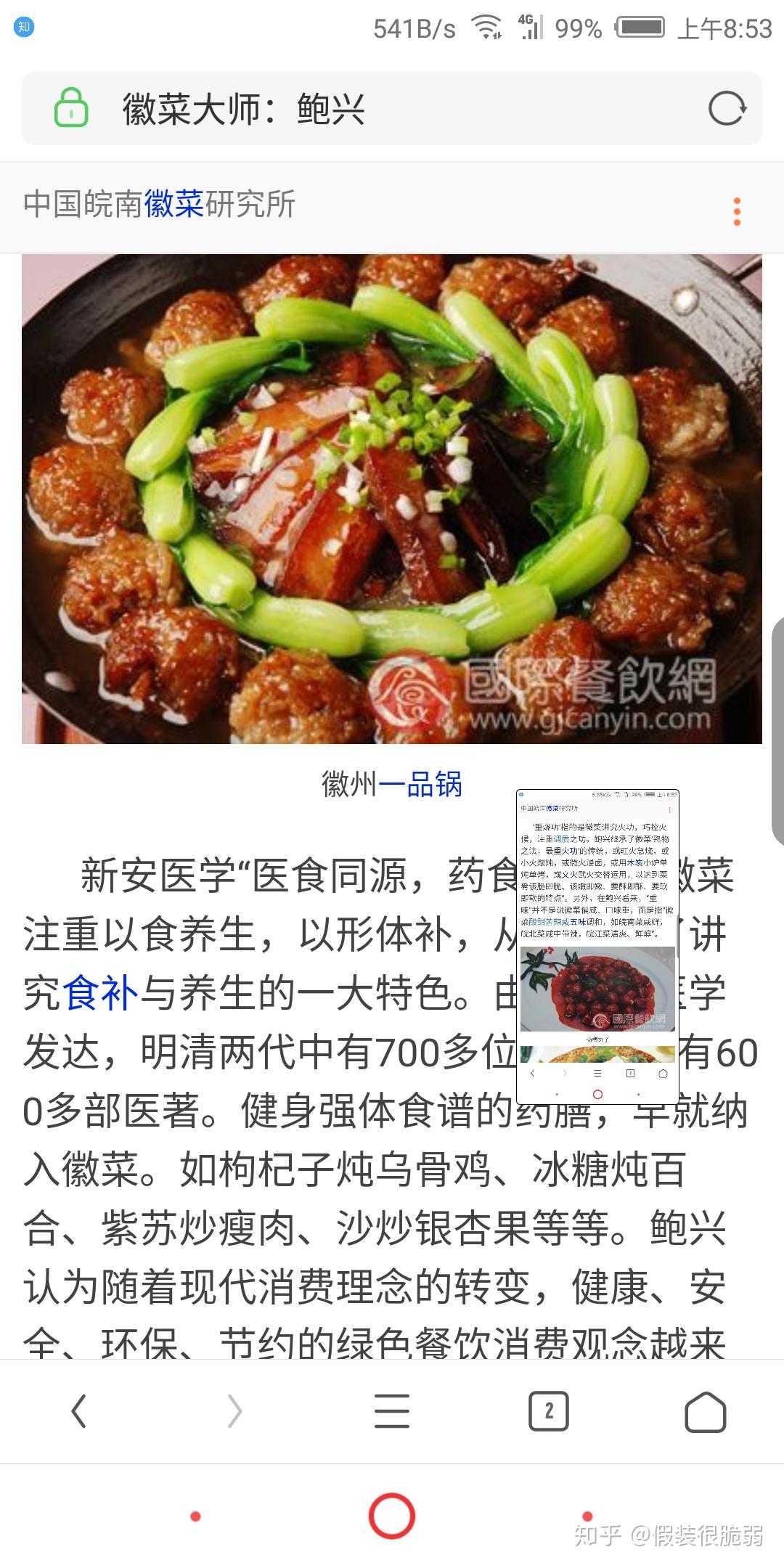Go forward to the next page
This screenshot has height=1568, width=784.
(234, 1412)
